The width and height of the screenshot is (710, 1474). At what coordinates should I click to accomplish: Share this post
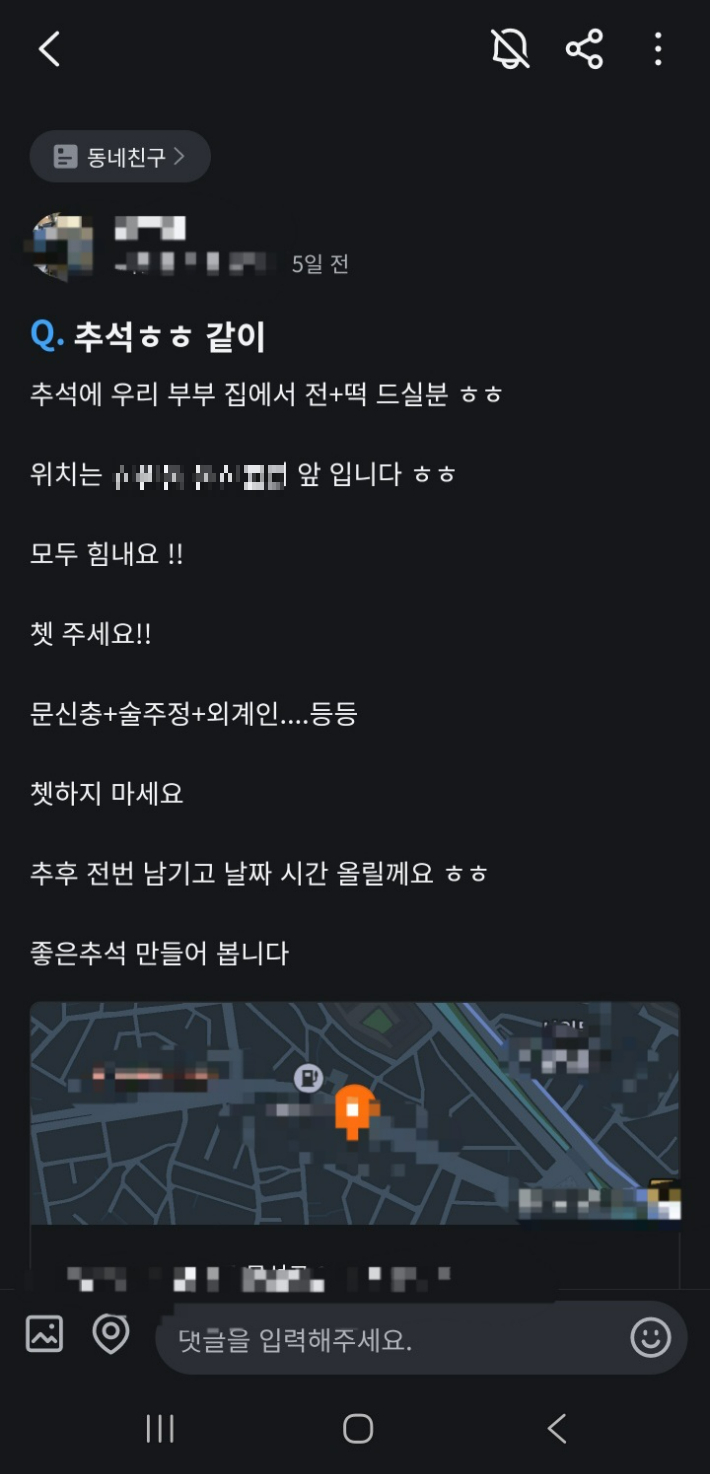584,49
